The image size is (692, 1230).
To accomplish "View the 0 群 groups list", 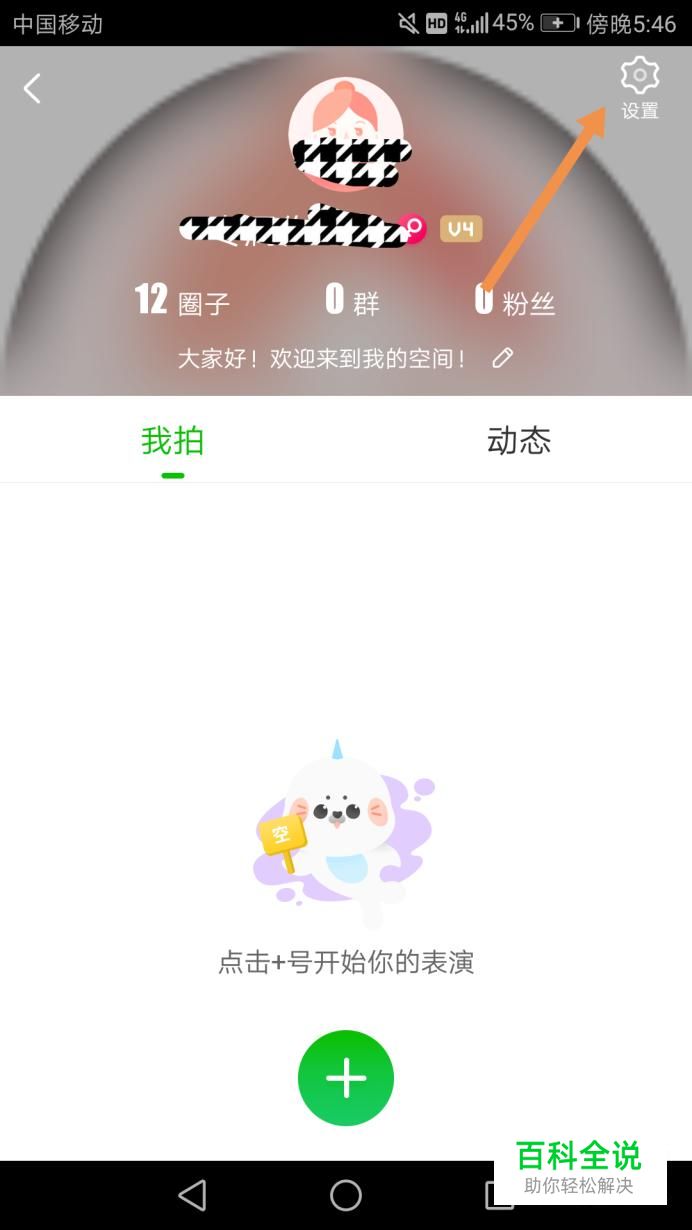I will click(x=352, y=300).
